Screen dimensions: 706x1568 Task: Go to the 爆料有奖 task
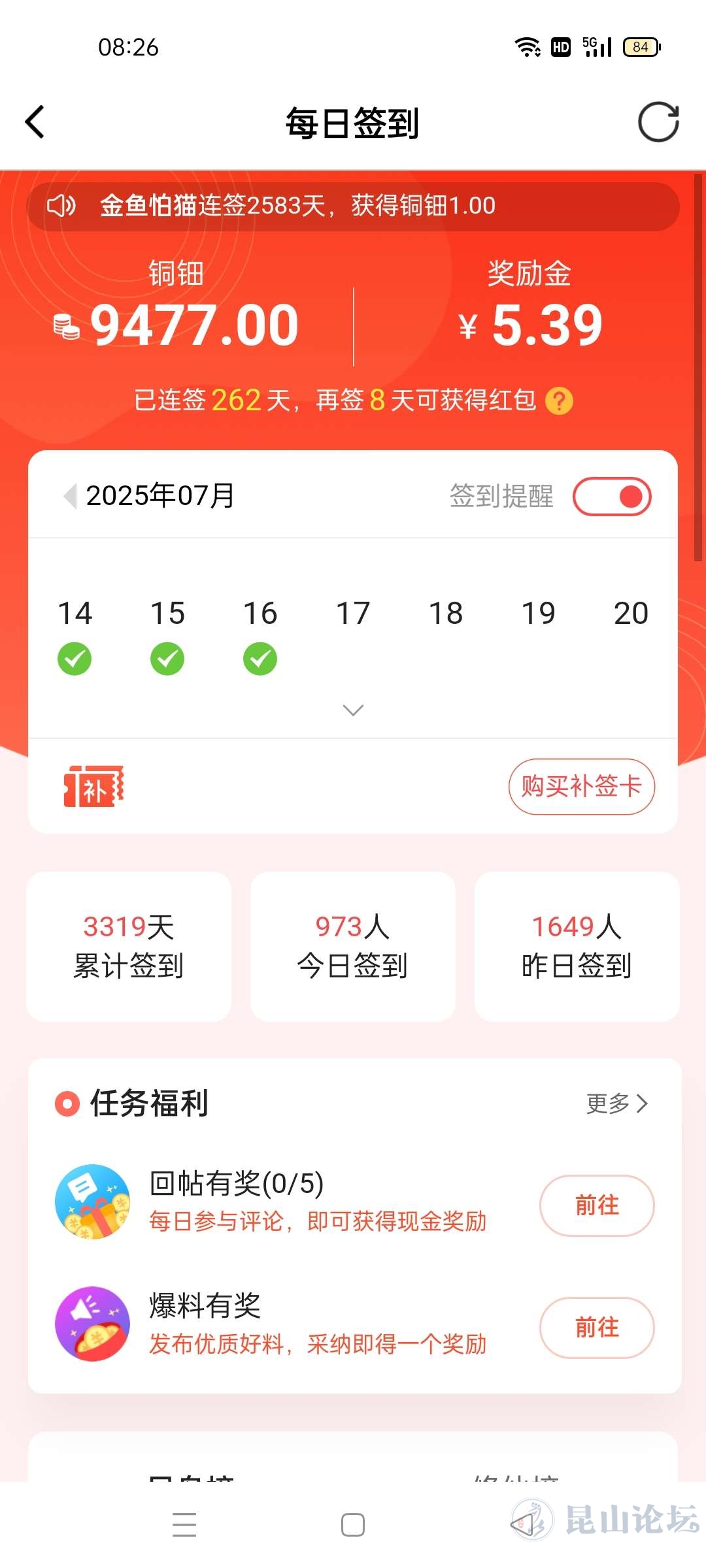pos(596,1328)
